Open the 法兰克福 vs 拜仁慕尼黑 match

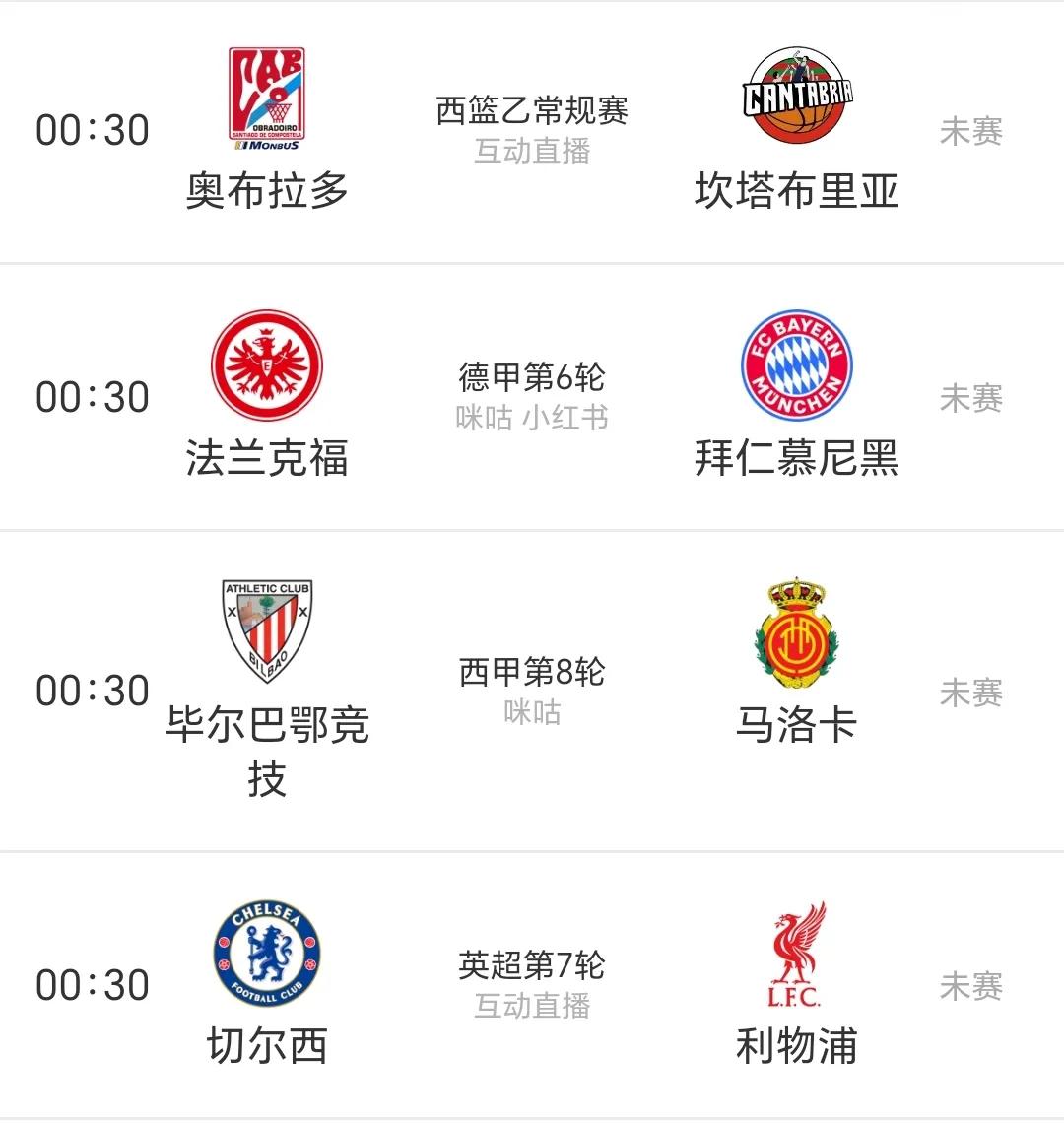point(532,397)
